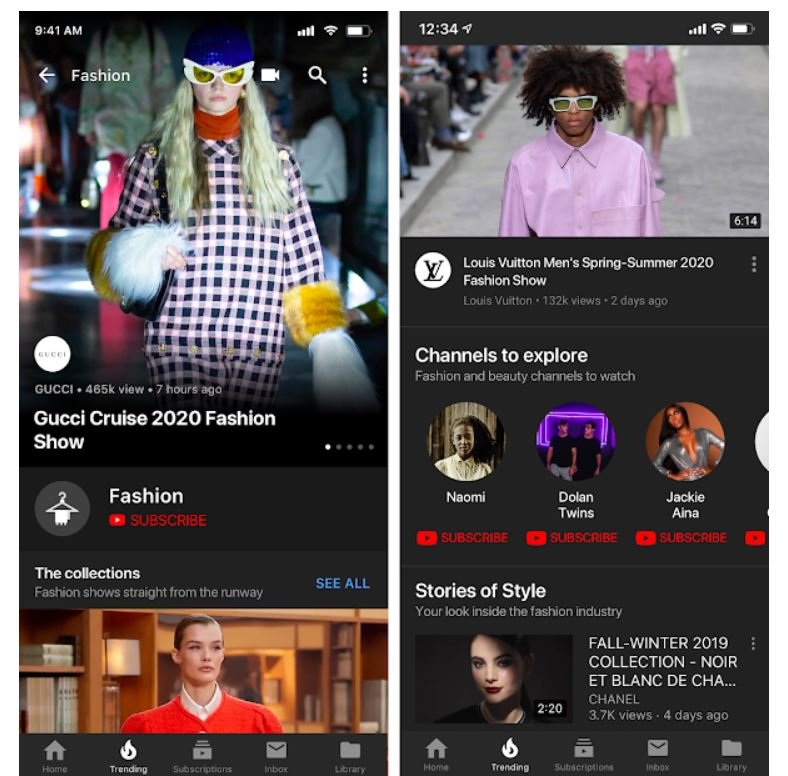See all videos in The collections
Screen dimensions: 788x776
click(x=342, y=583)
